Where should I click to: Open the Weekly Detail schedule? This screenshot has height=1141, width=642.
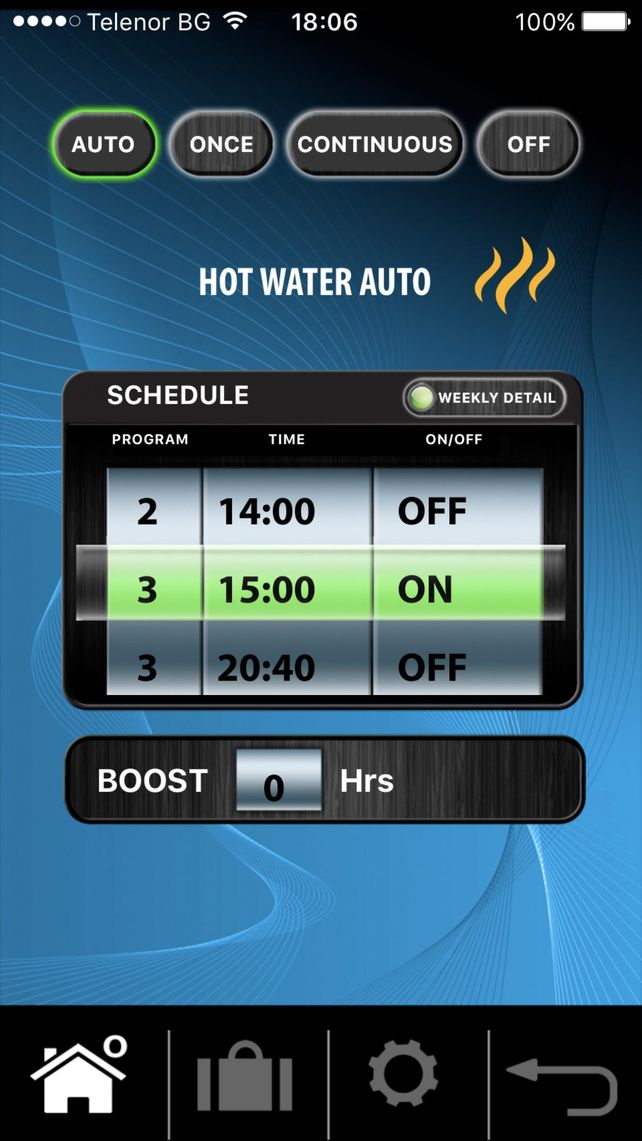click(485, 398)
